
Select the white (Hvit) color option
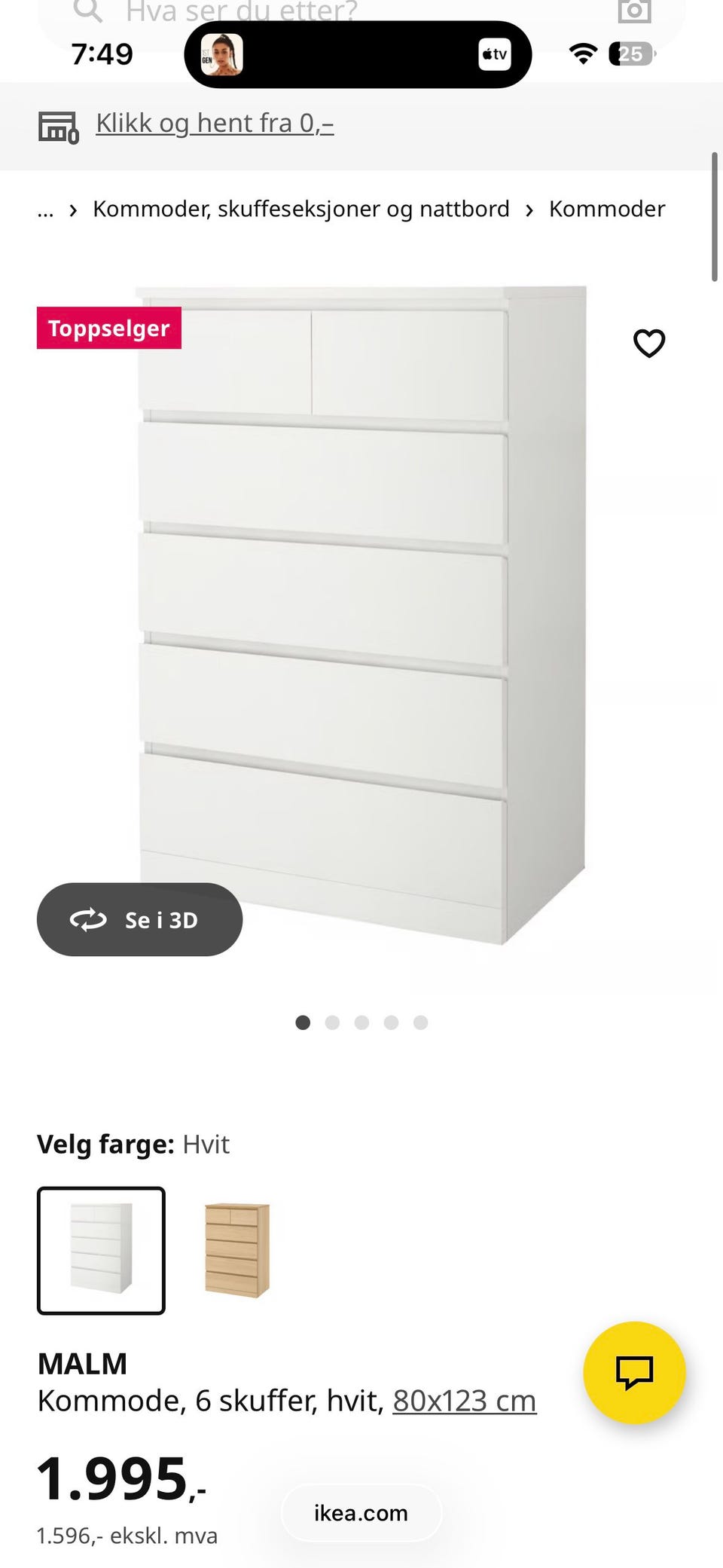(101, 1250)
